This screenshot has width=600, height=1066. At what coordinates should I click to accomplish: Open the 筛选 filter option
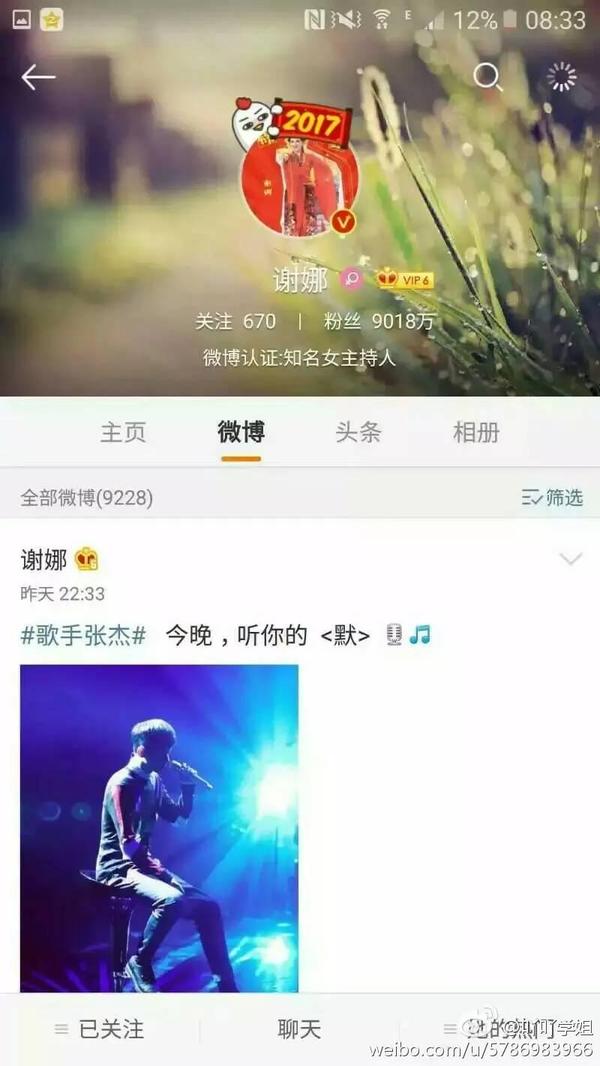[x=552, y=497]
